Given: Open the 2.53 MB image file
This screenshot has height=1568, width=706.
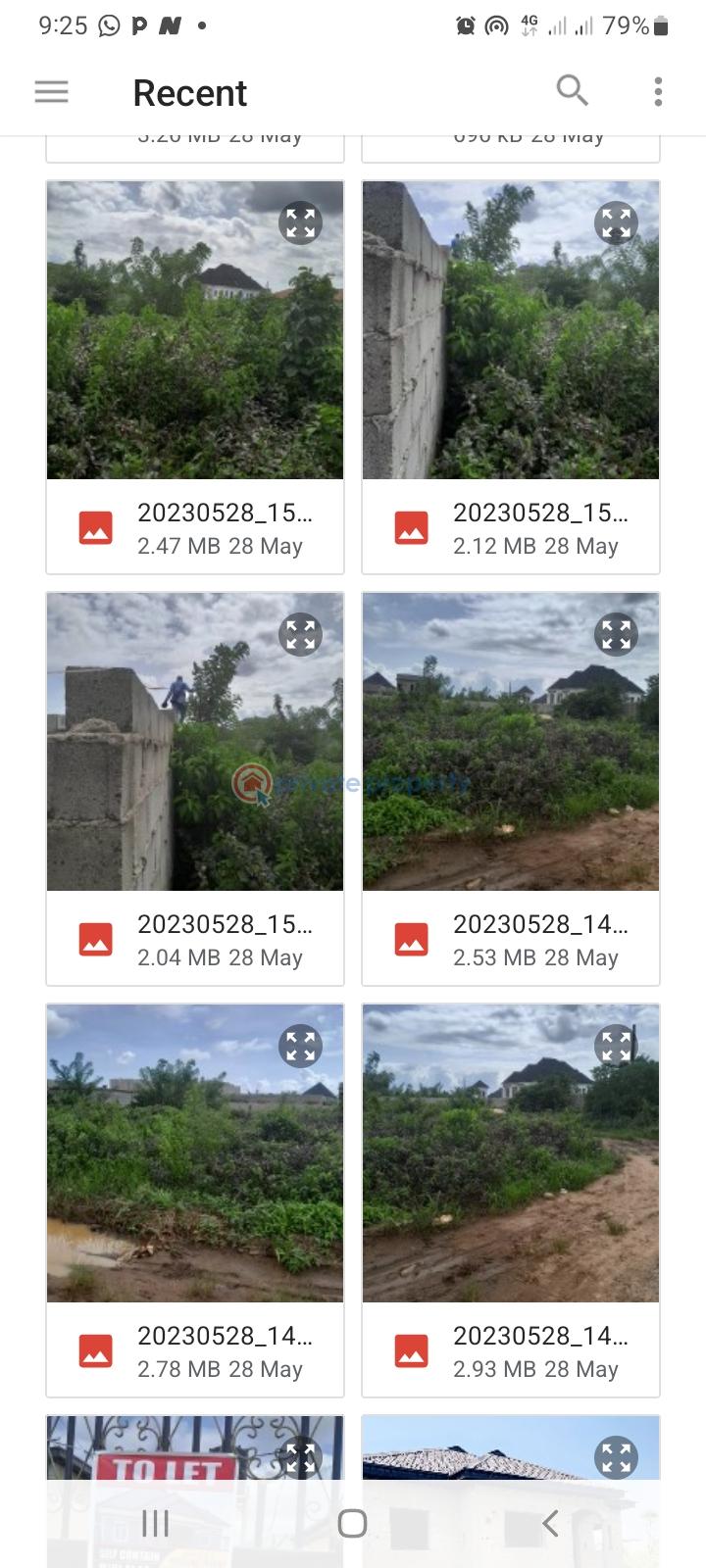Looking at the screenshot, I should click(x=511, y=940).
